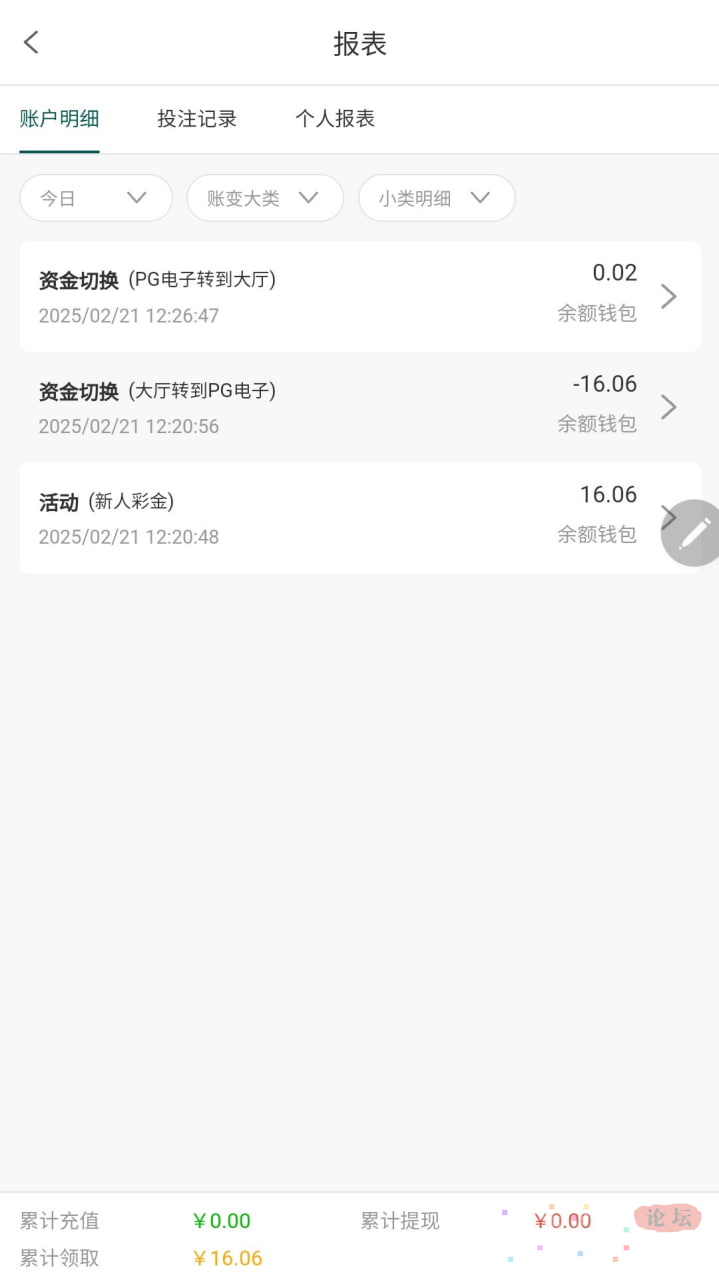Select the 账户明细 tab

coord(59,118)
